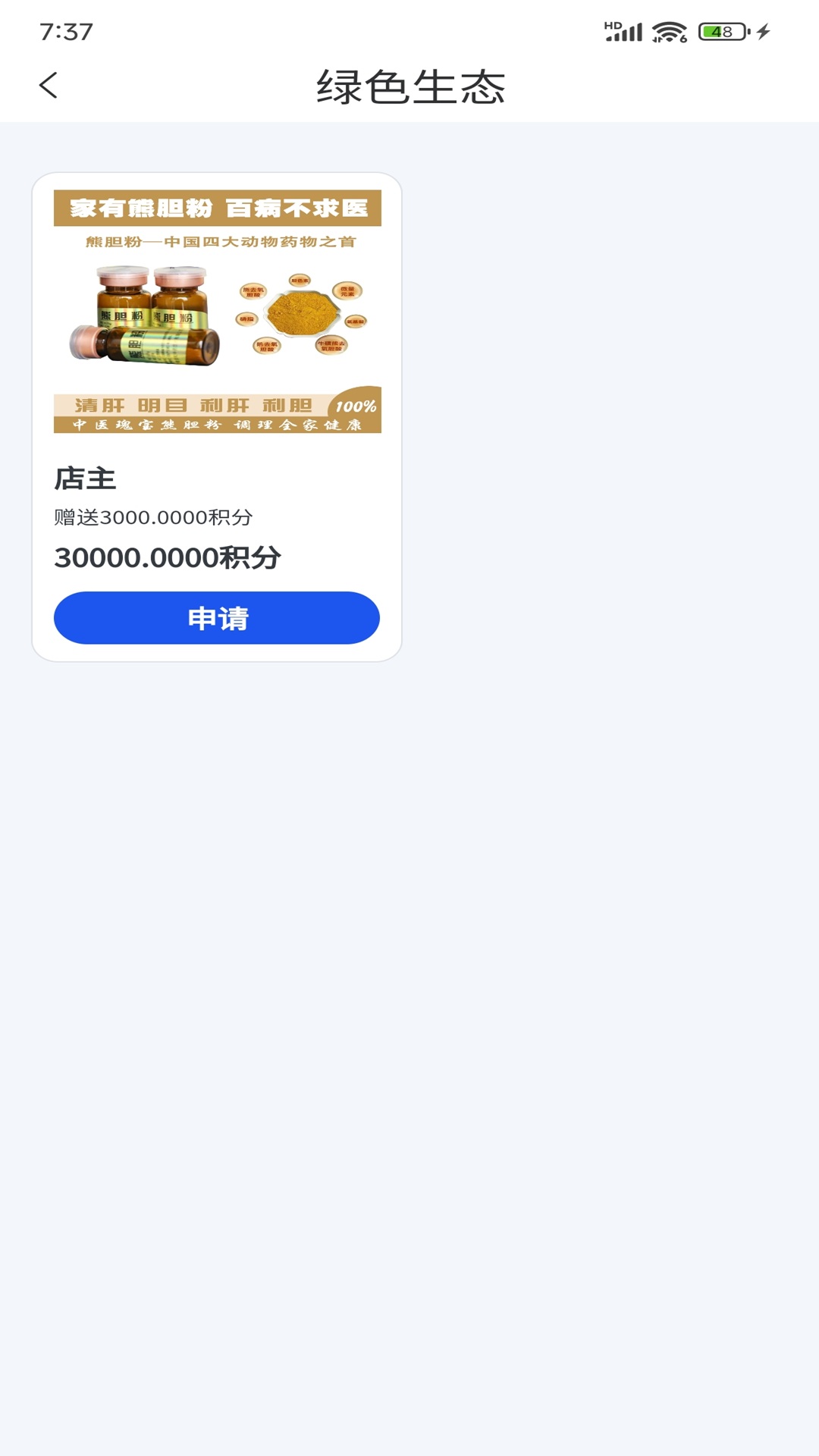Tap the 清肝 明目 利肝 利胆 banner strip
This screenshot has width=819, height=1456.
coord(190,406)
